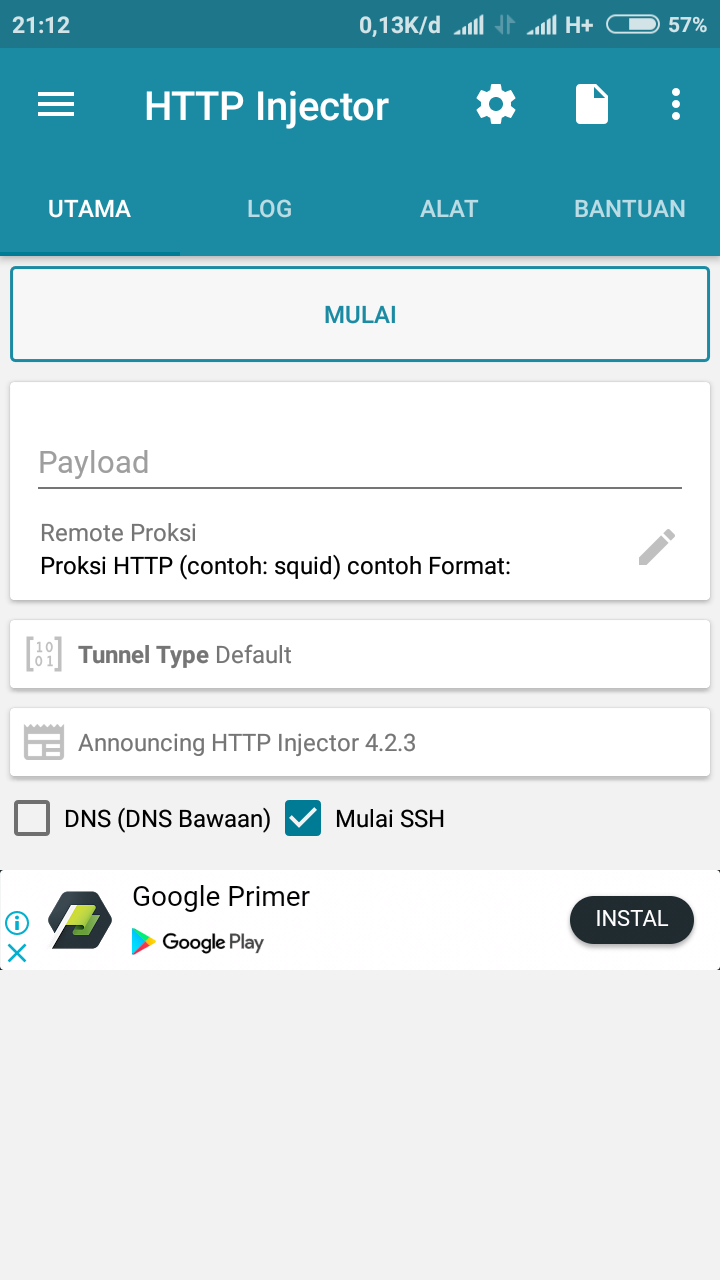This screenshot has height=1280, width=720.
Task: Switch to the LOG tab
Action: (270, 209)
